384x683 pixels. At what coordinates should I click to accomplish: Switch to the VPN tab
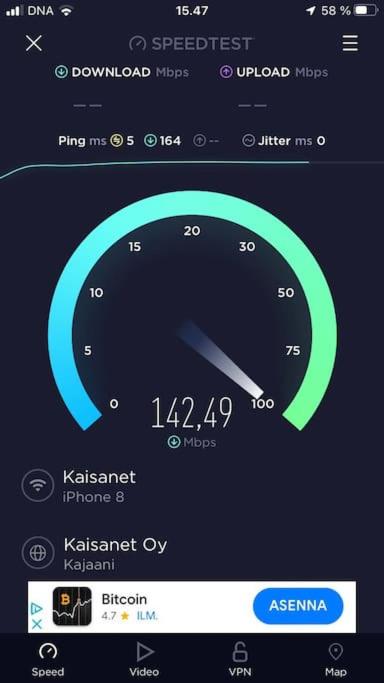coord(240,660)
